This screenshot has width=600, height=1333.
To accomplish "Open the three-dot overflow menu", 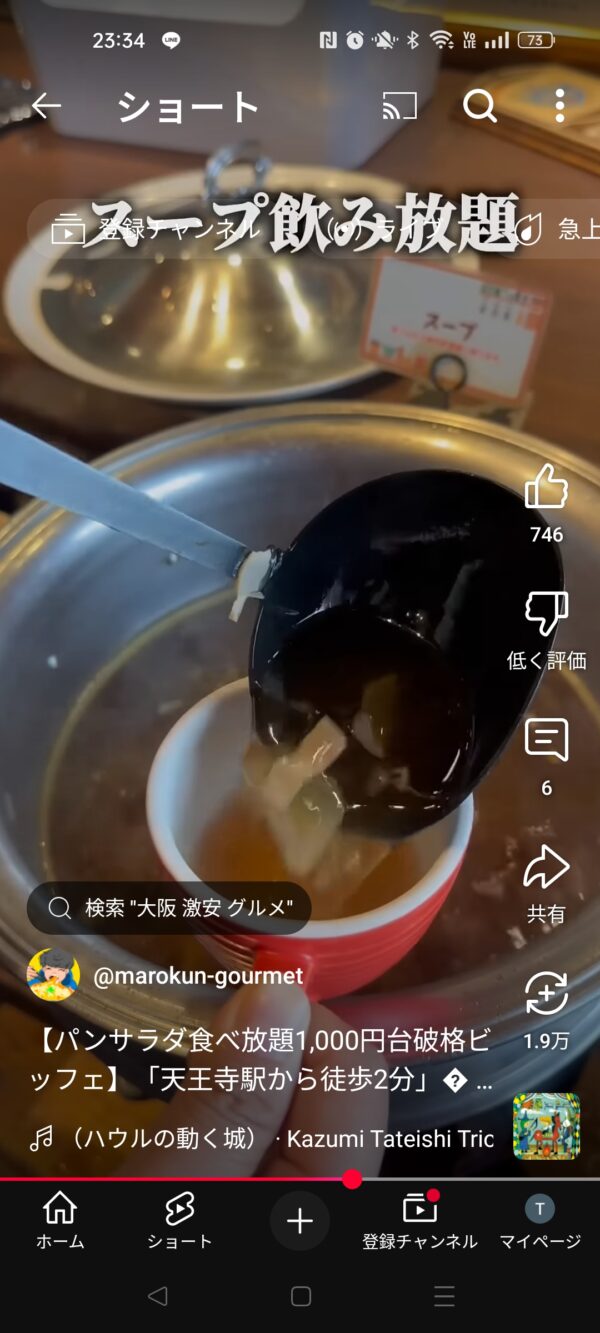I will coord(559,105).
